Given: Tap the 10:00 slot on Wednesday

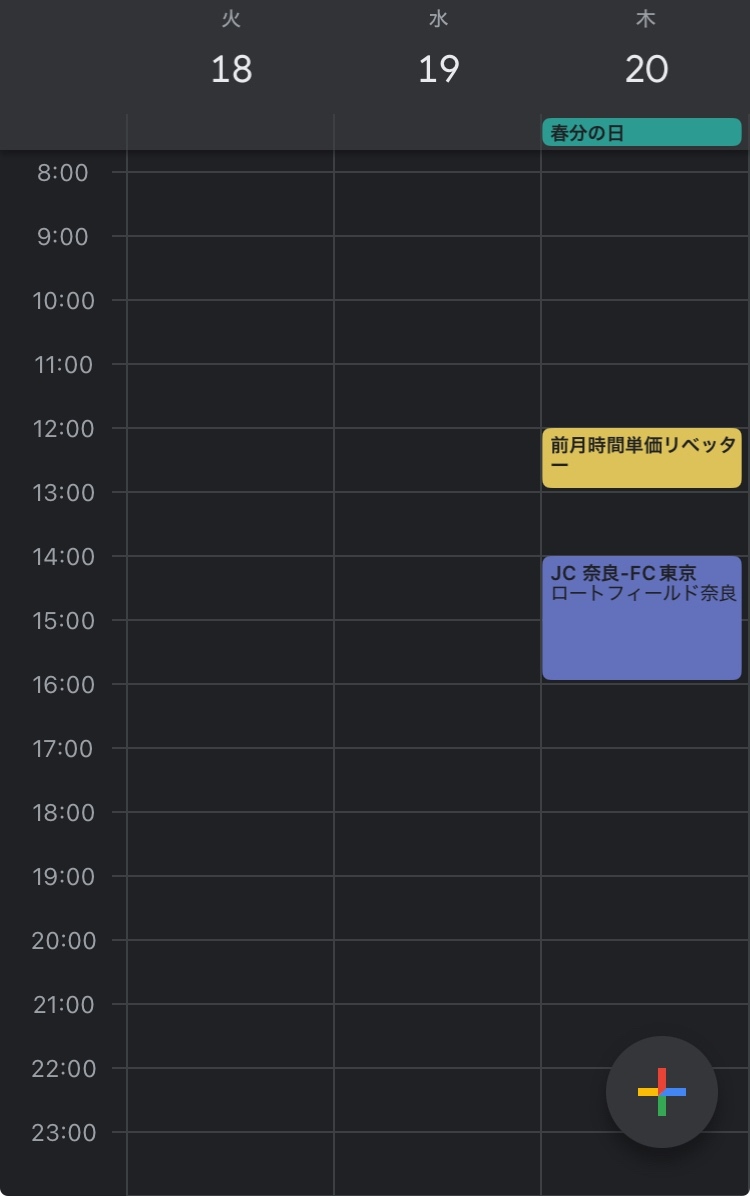Looking at the screenshot, I should click(437, 330).
